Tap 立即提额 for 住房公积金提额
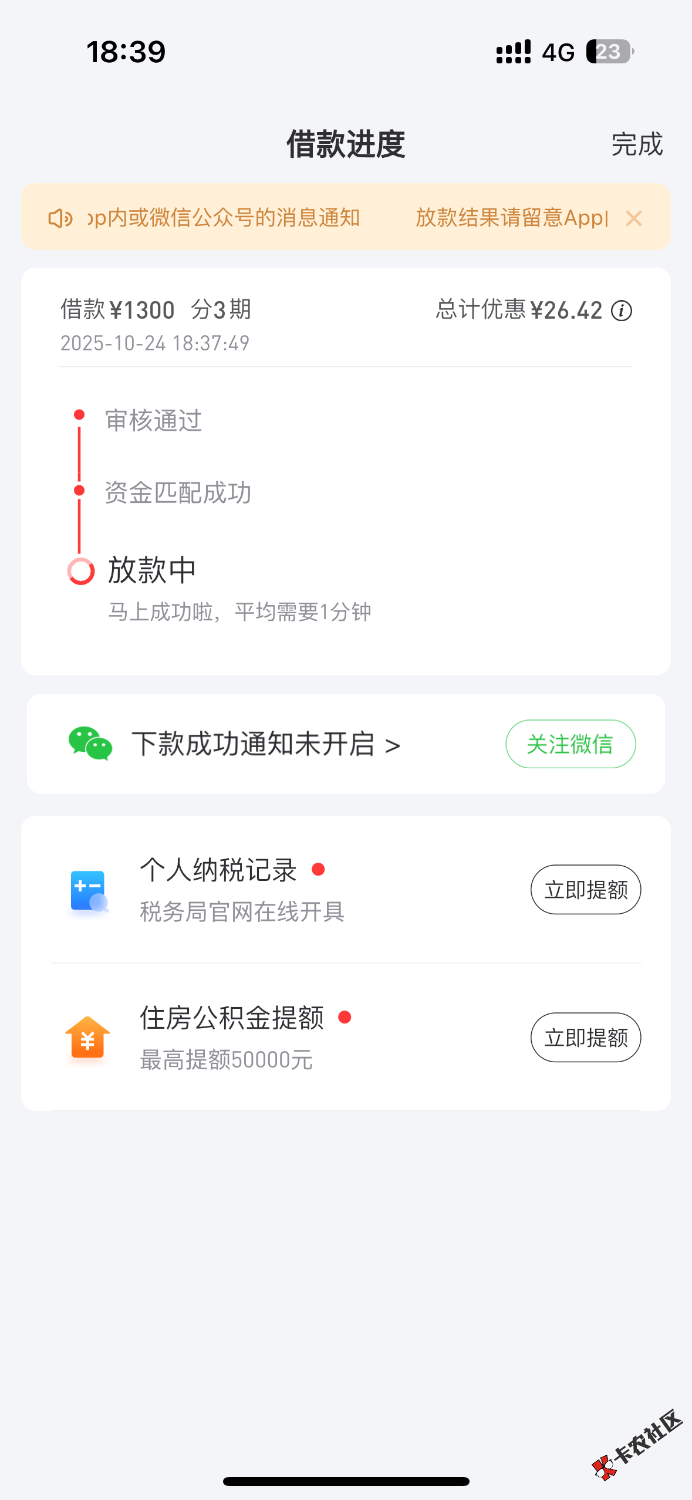The width and height of the screenshot is (692, 1500). (585, 1037)
